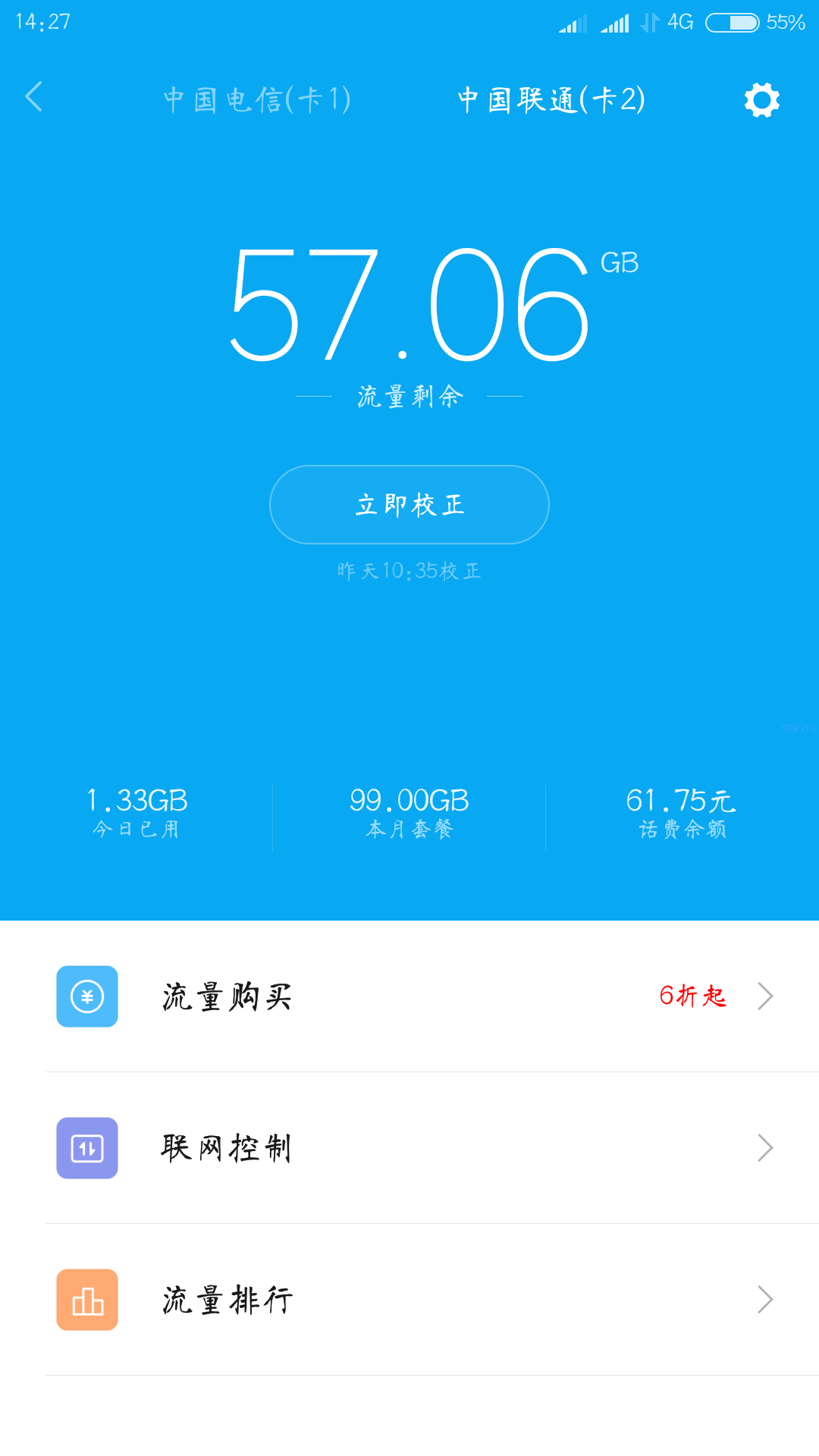Open the settings gear
The width and height of the screenshot is (819, 1456).
[762, 99]
